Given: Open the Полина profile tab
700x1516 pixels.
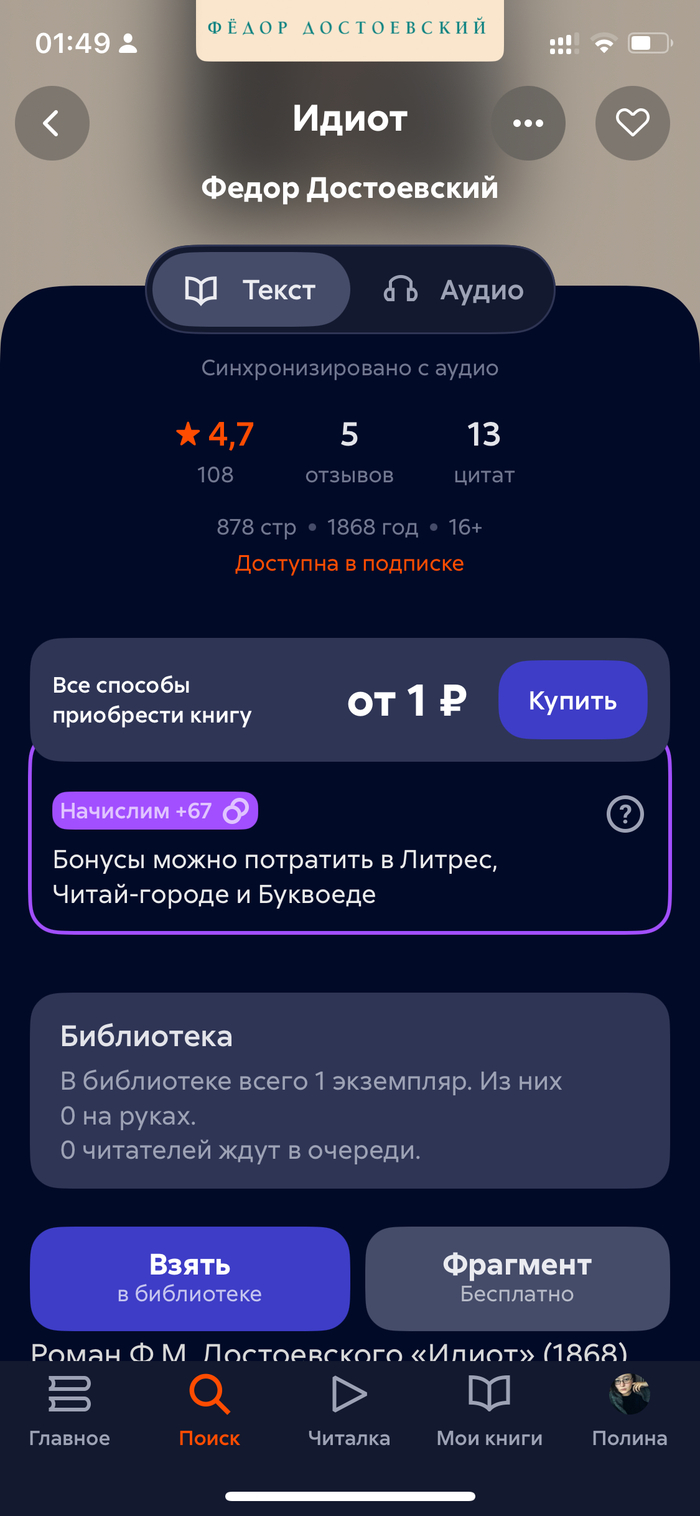Looking at the screenshot, I should tap(629, 1411).
